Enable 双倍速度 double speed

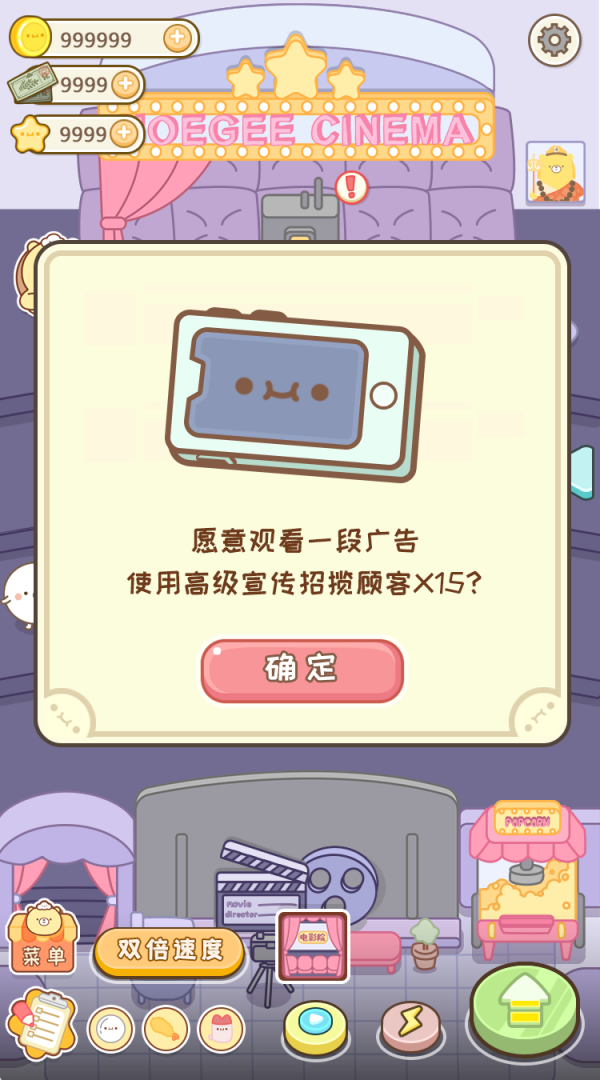[x=170, y=951]
